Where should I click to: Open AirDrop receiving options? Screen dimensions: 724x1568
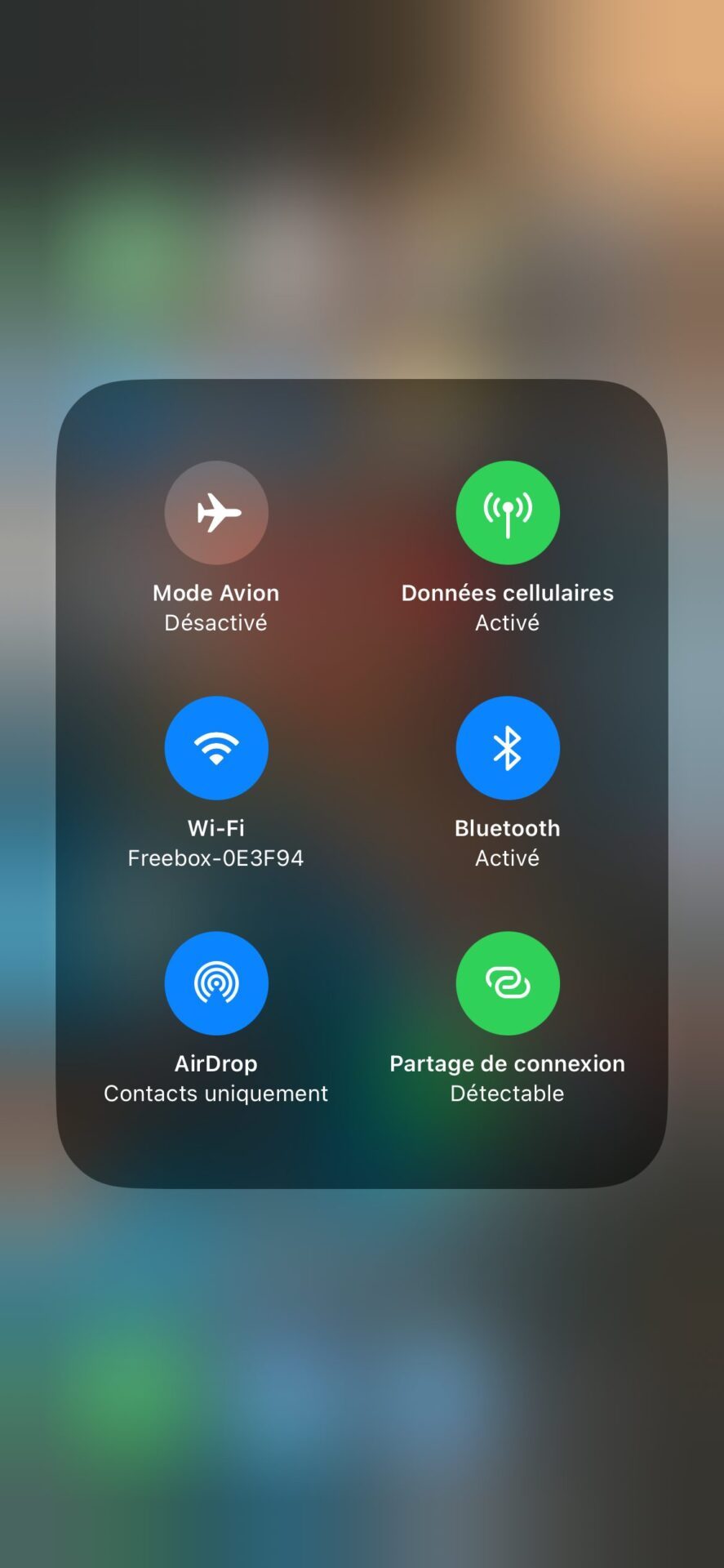(x=216, y=983)
